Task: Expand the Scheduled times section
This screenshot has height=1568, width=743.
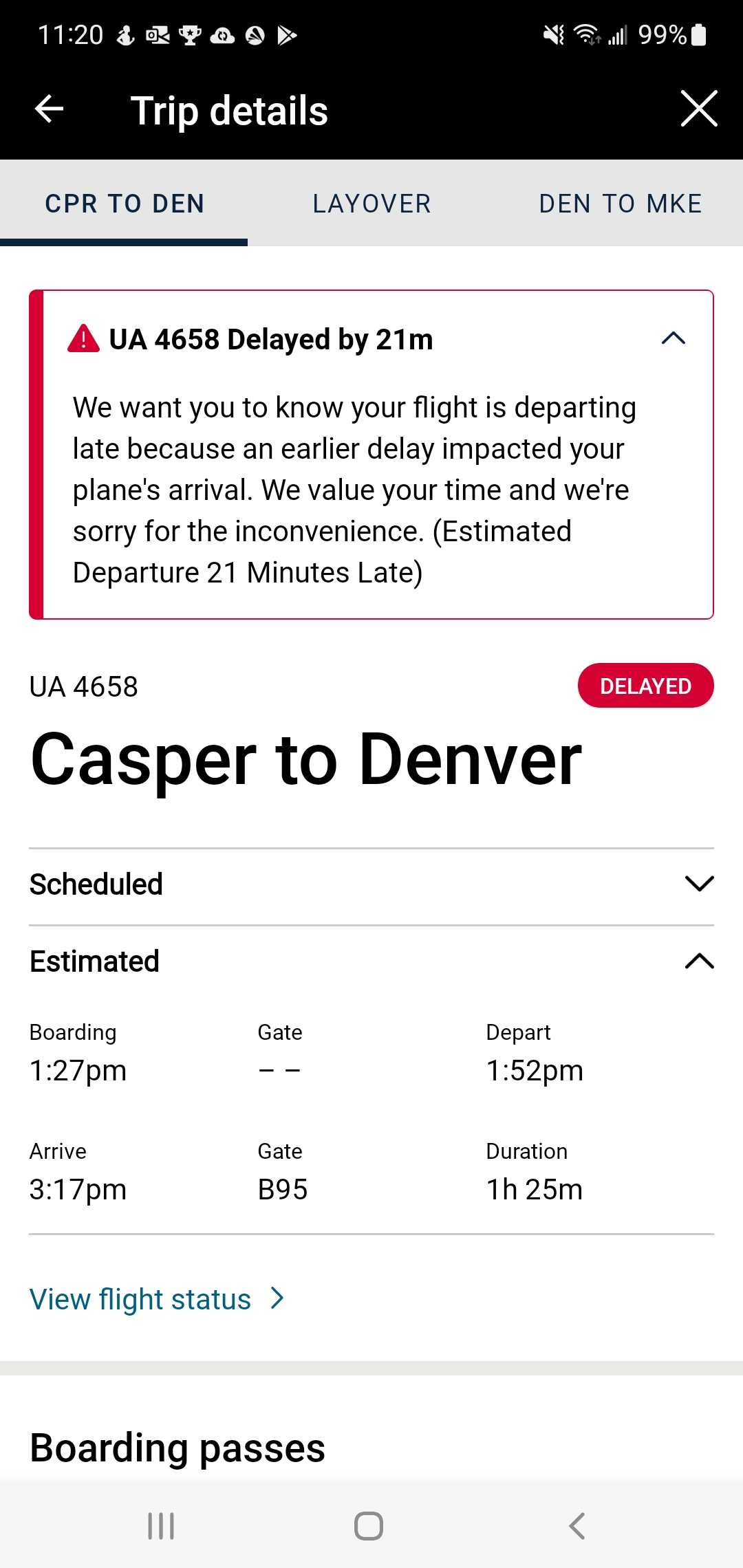Action: tap(699, 884)
